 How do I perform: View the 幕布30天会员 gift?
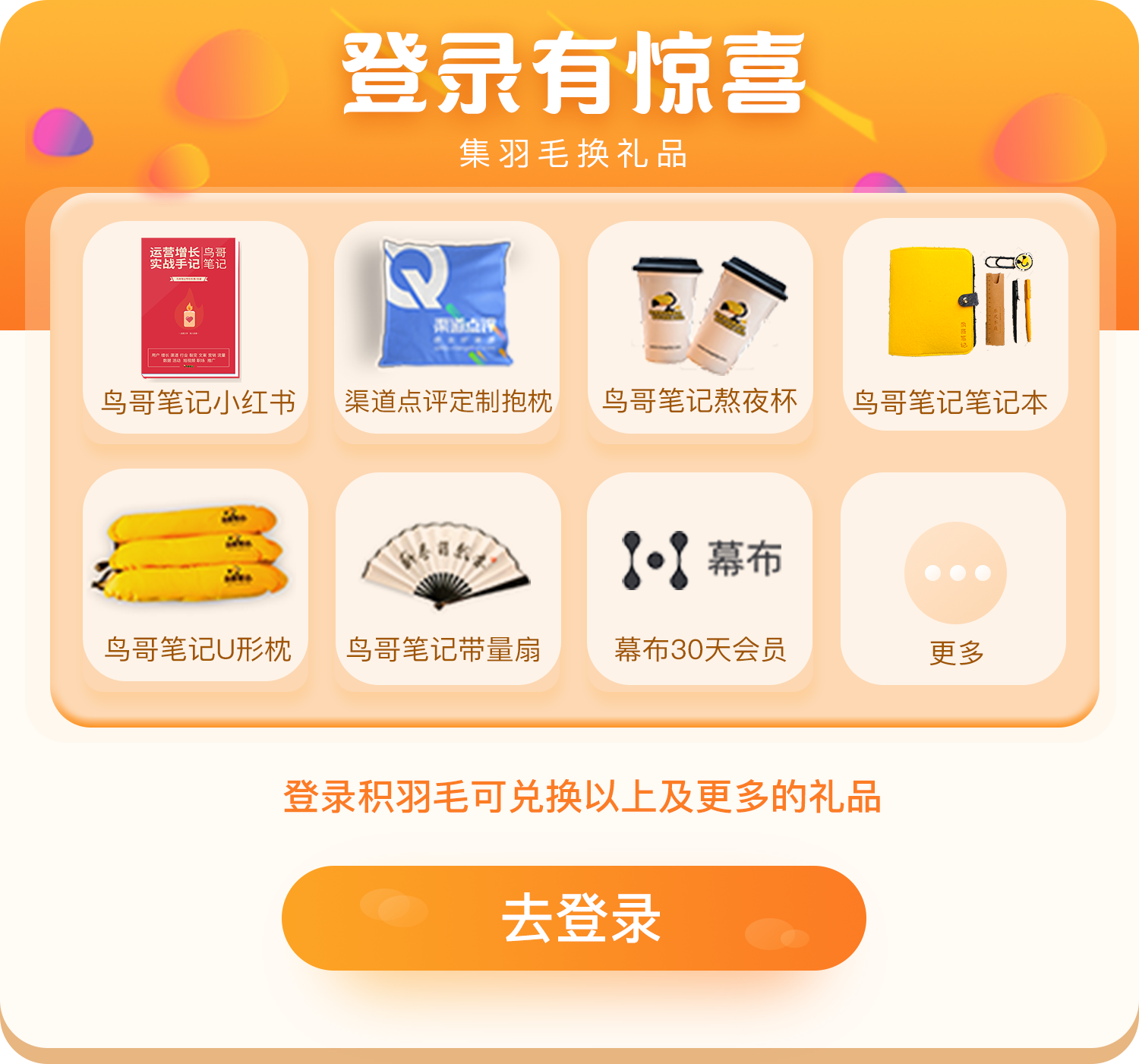[x=699, y=579]
